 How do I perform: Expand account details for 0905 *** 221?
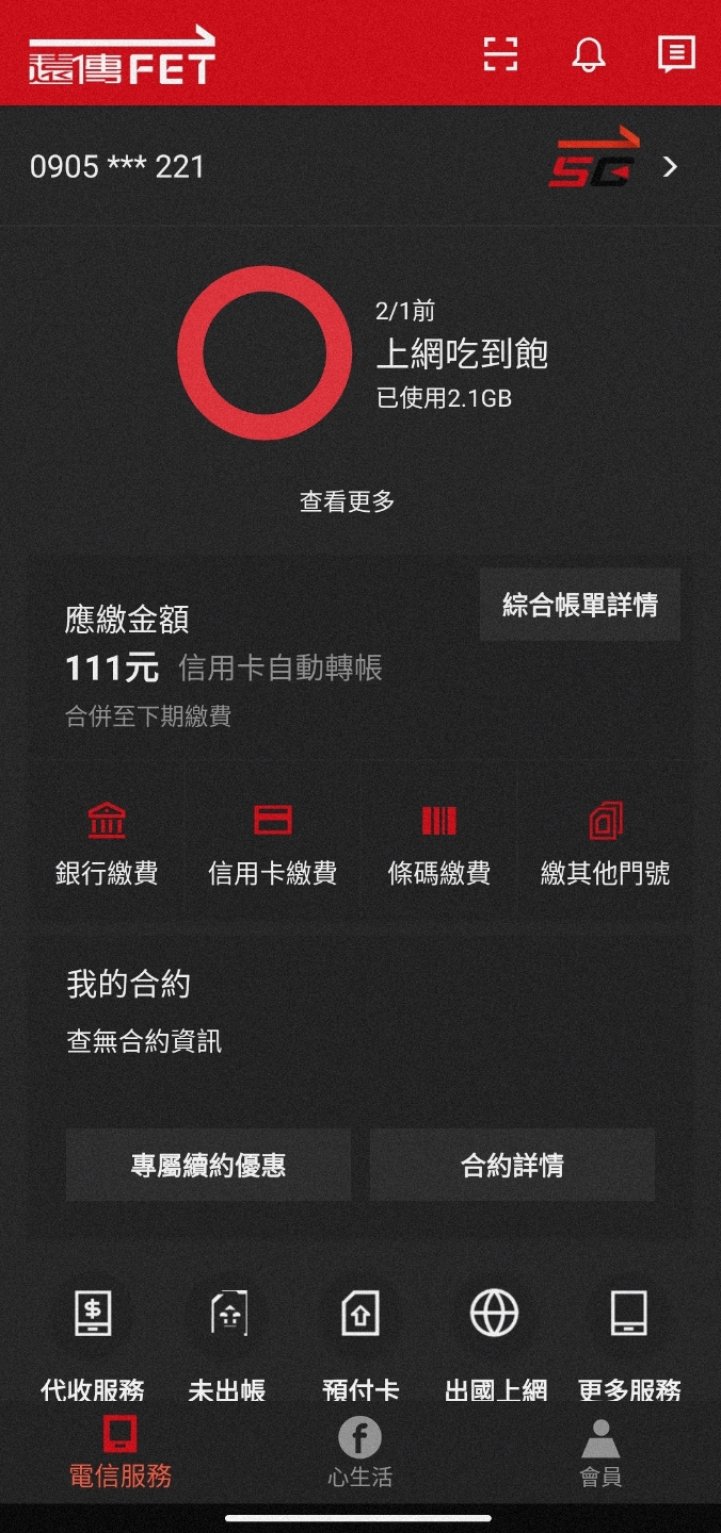click(x=670, y=167)
